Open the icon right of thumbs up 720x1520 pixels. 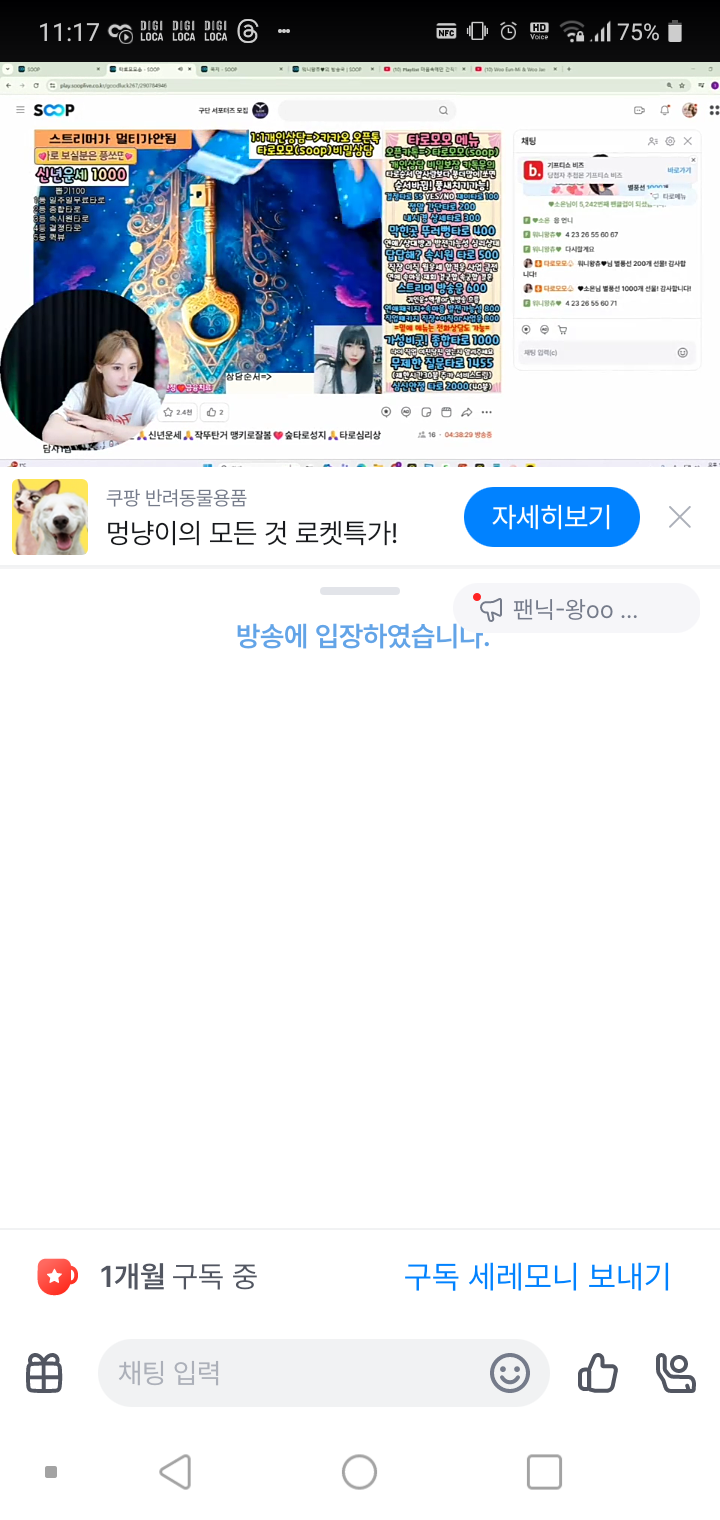pyautogui.click(x=674, y=1373)
